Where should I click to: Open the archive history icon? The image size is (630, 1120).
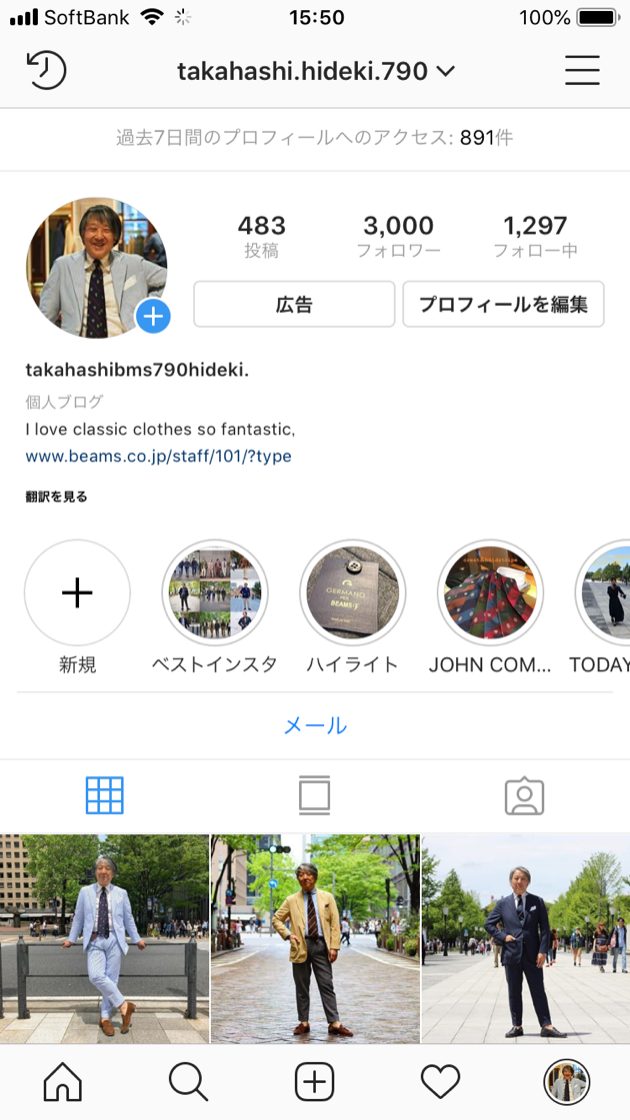tap(46, 71)
